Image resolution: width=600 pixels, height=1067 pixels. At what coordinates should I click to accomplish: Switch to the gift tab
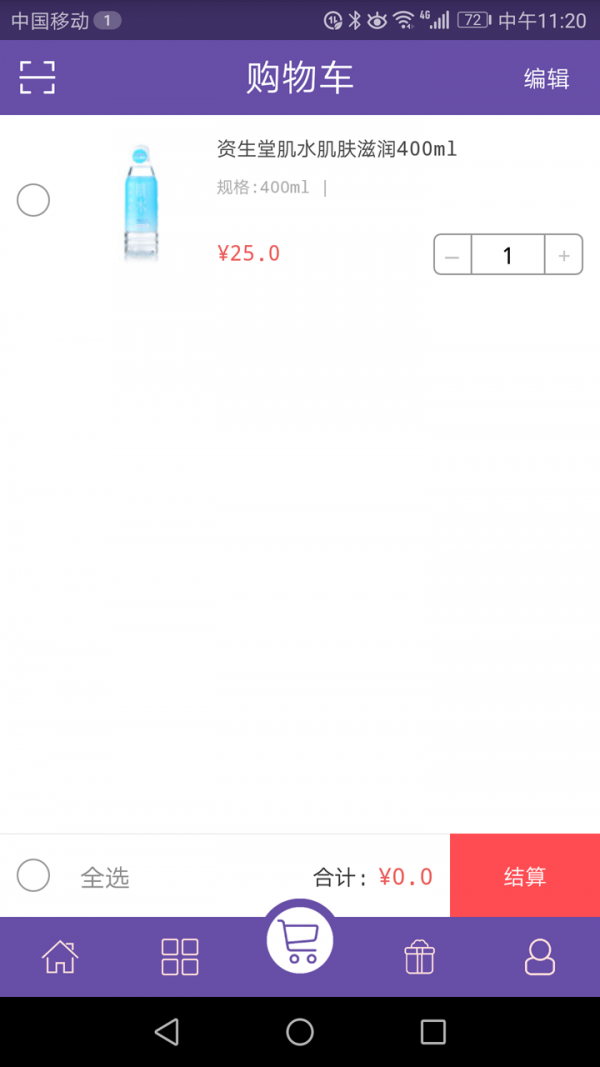click(420, 957)
